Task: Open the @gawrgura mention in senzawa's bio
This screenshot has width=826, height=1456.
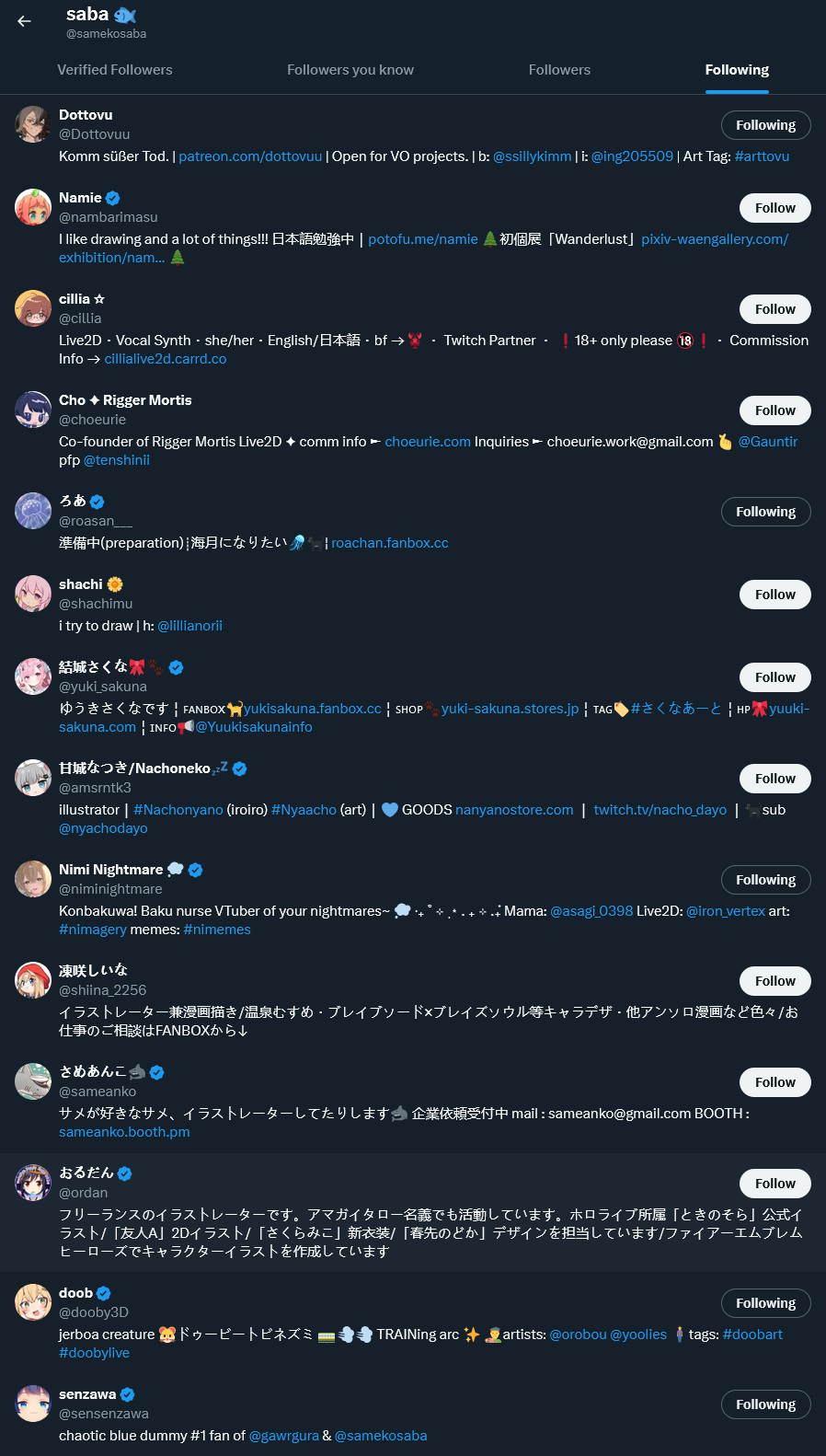Action: [284, 1436]
